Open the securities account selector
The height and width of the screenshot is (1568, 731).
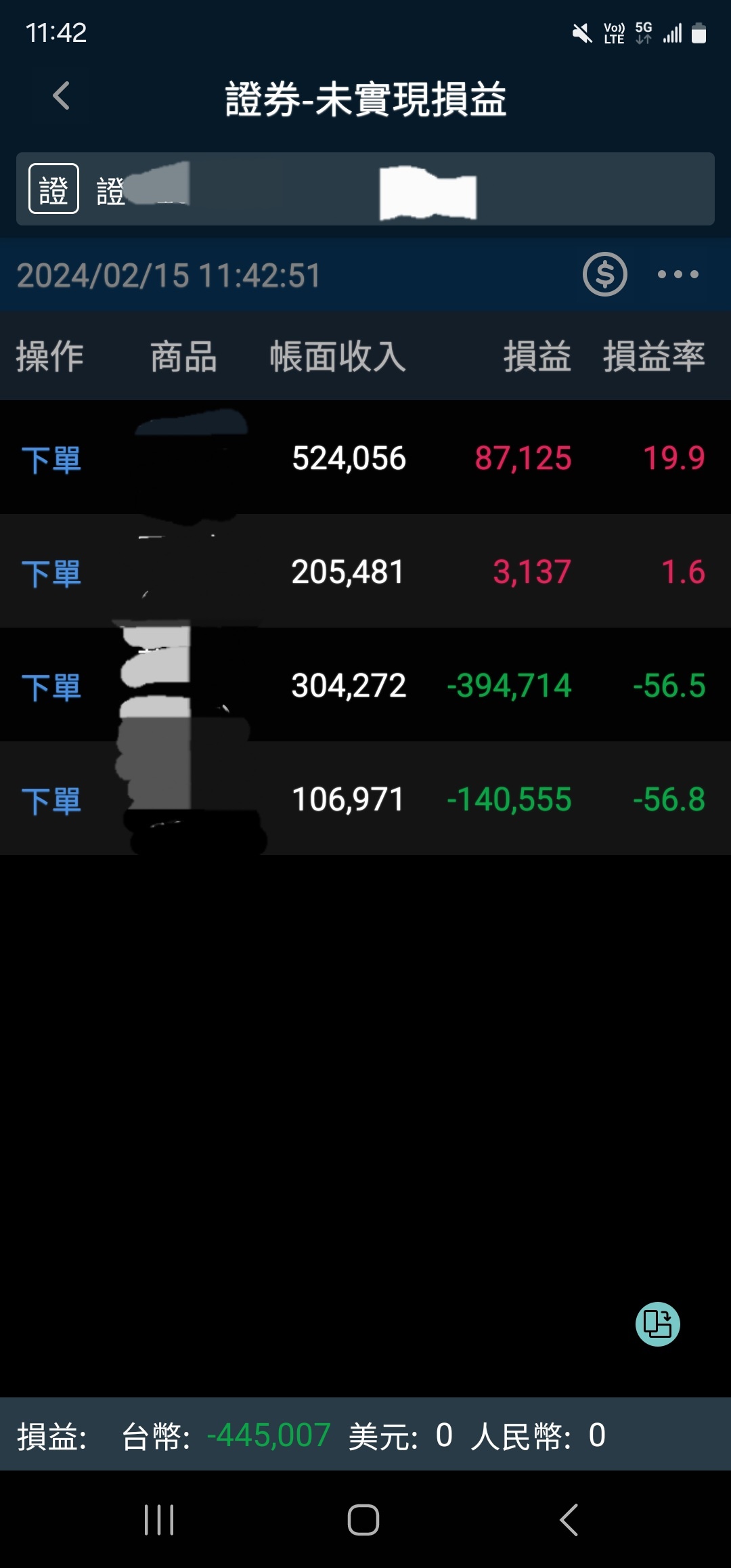pyautogui.click(x=365, y=189)
